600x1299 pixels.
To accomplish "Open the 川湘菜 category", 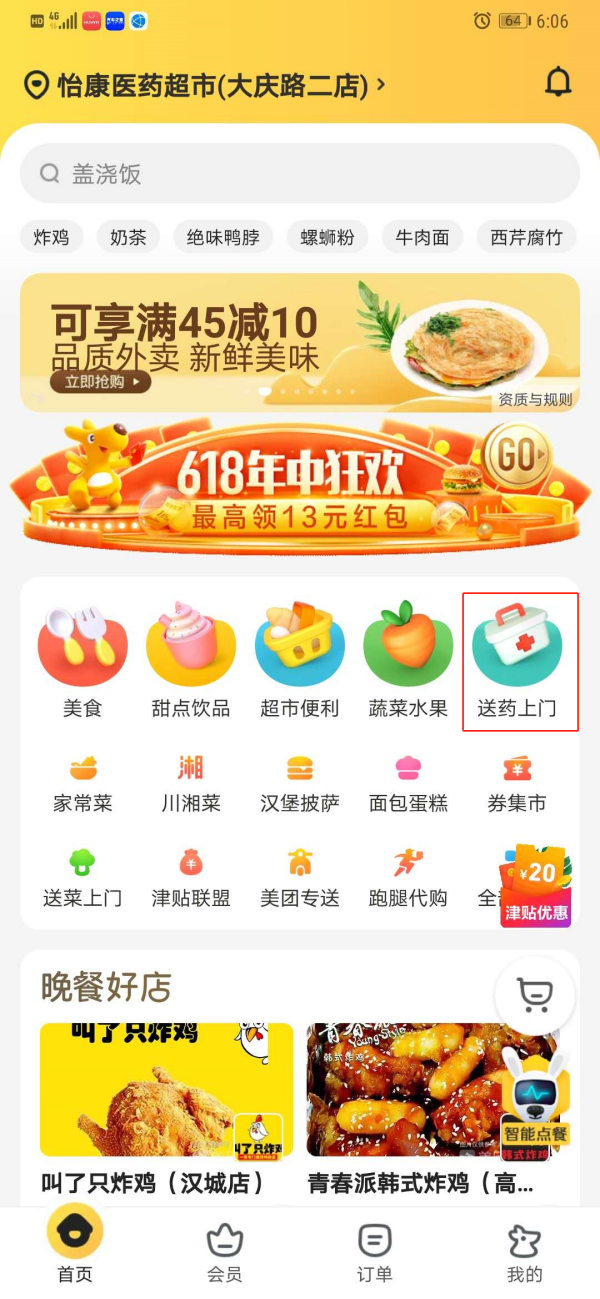I will [x=190, y=783].
